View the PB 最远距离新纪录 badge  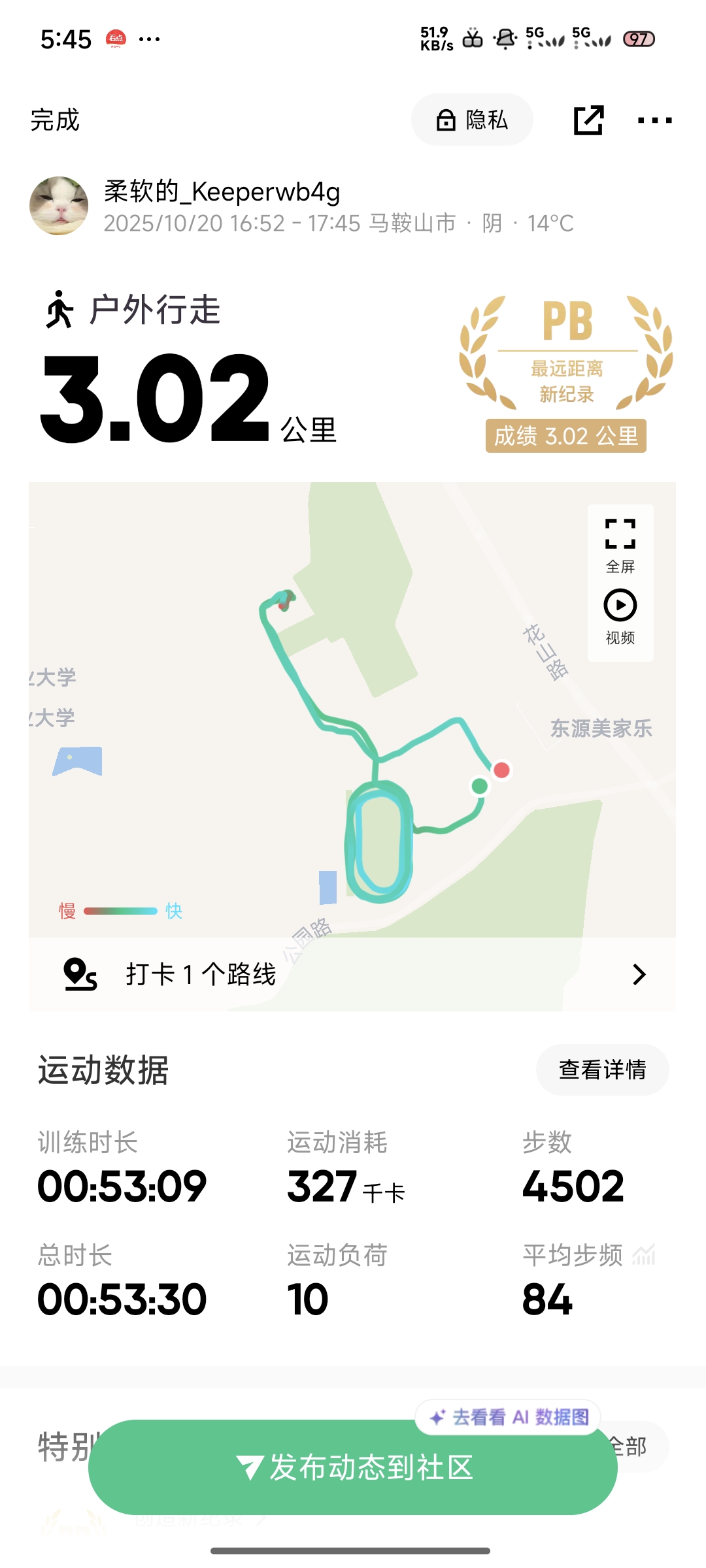pos(566,374)
